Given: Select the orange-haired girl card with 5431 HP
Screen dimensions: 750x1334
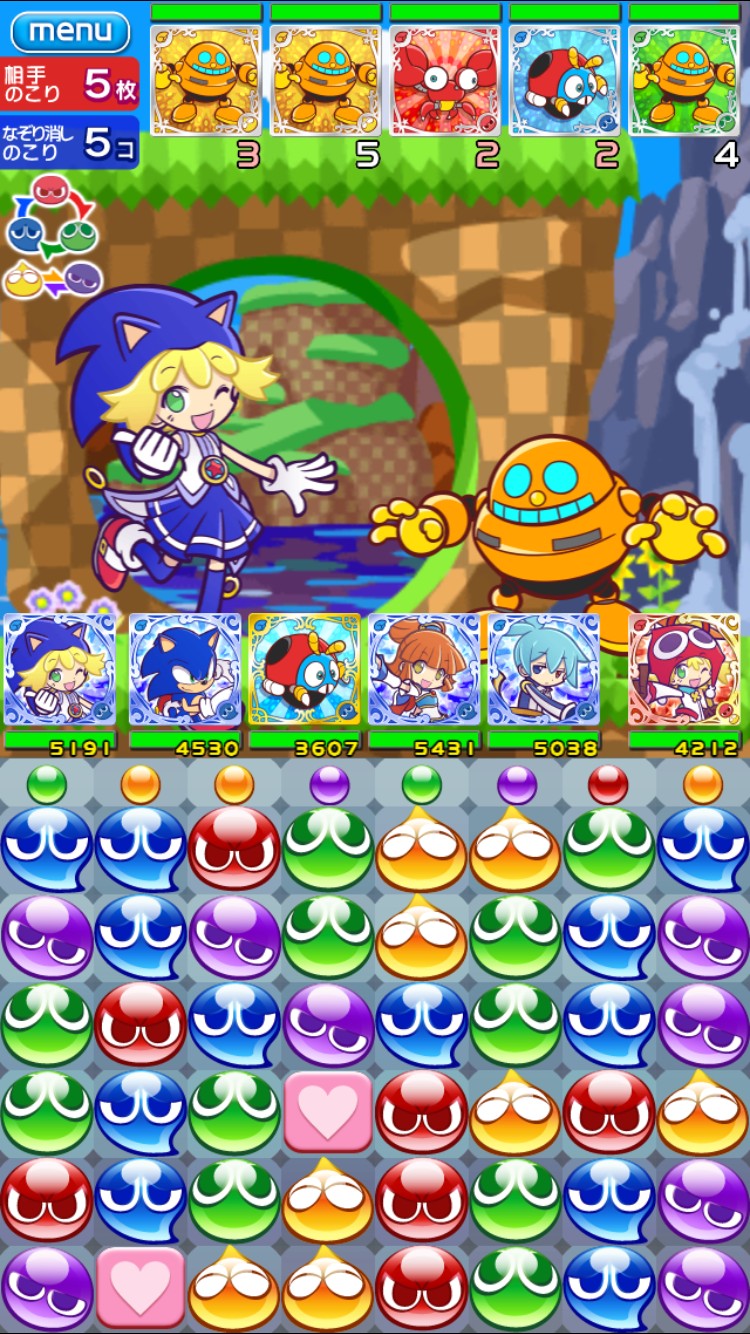Looking at the screenshot, I should [424, 670].
